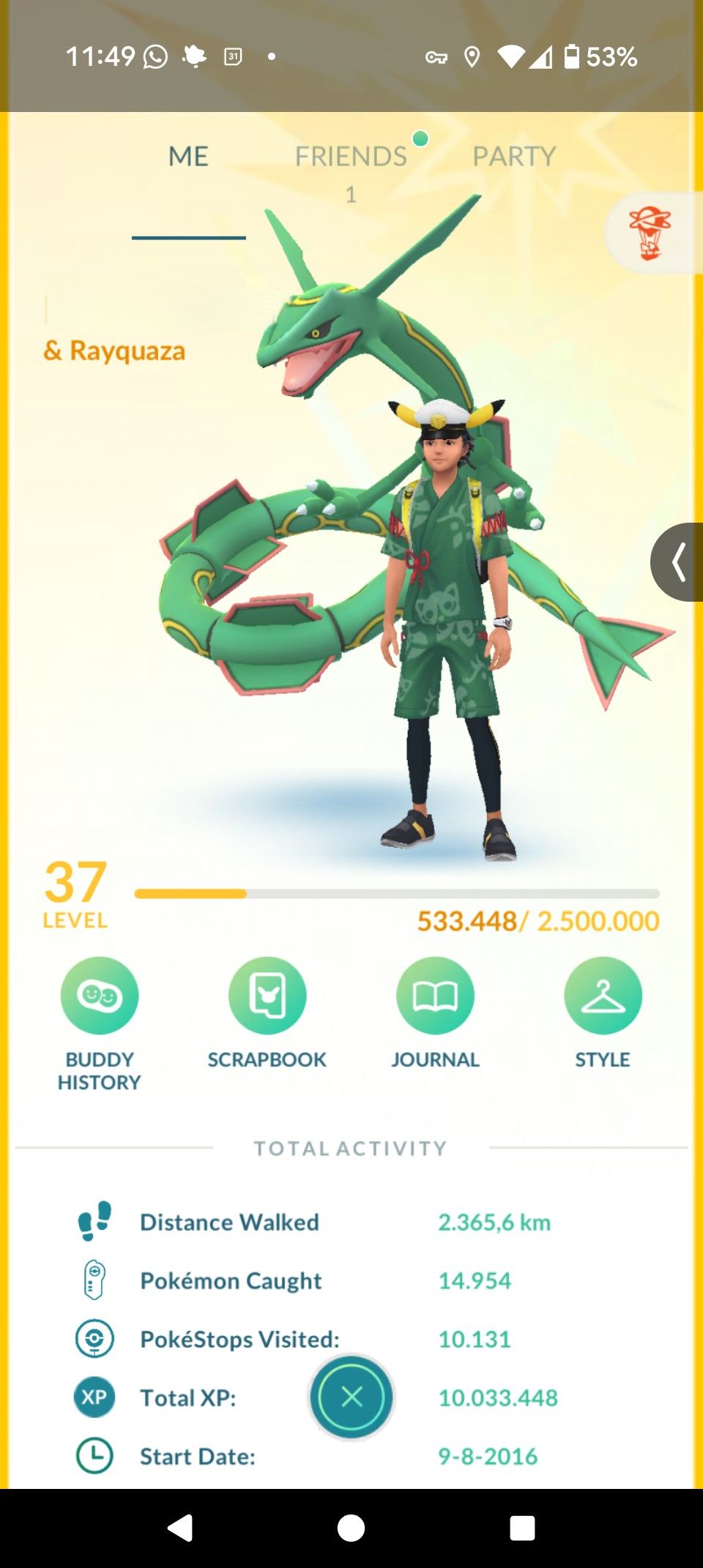Expand the side arrow handle

coord(678,562)
